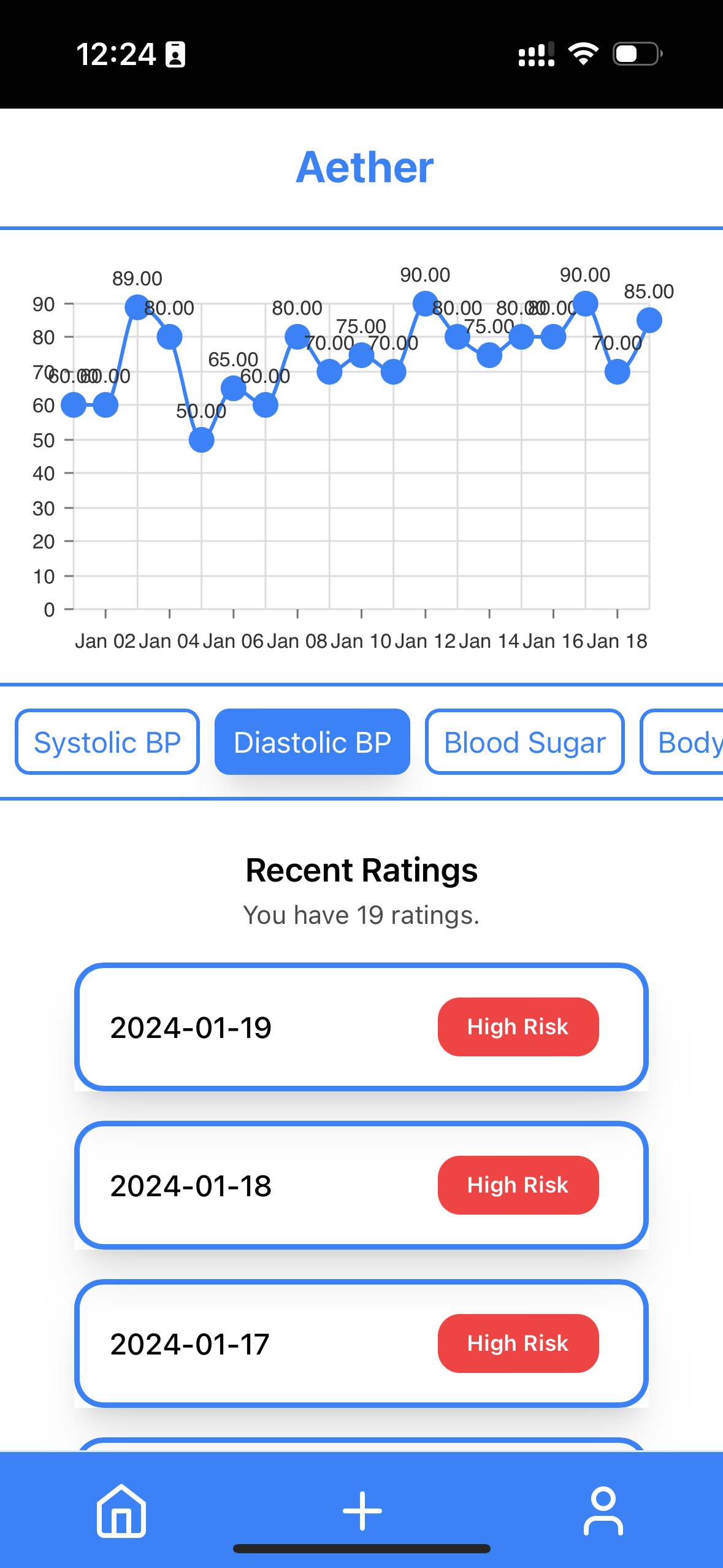The height and width of the screenshot is (1568, 723).
Task: Select the Diastolic BP chip
Action: click(x=312, y=742)
